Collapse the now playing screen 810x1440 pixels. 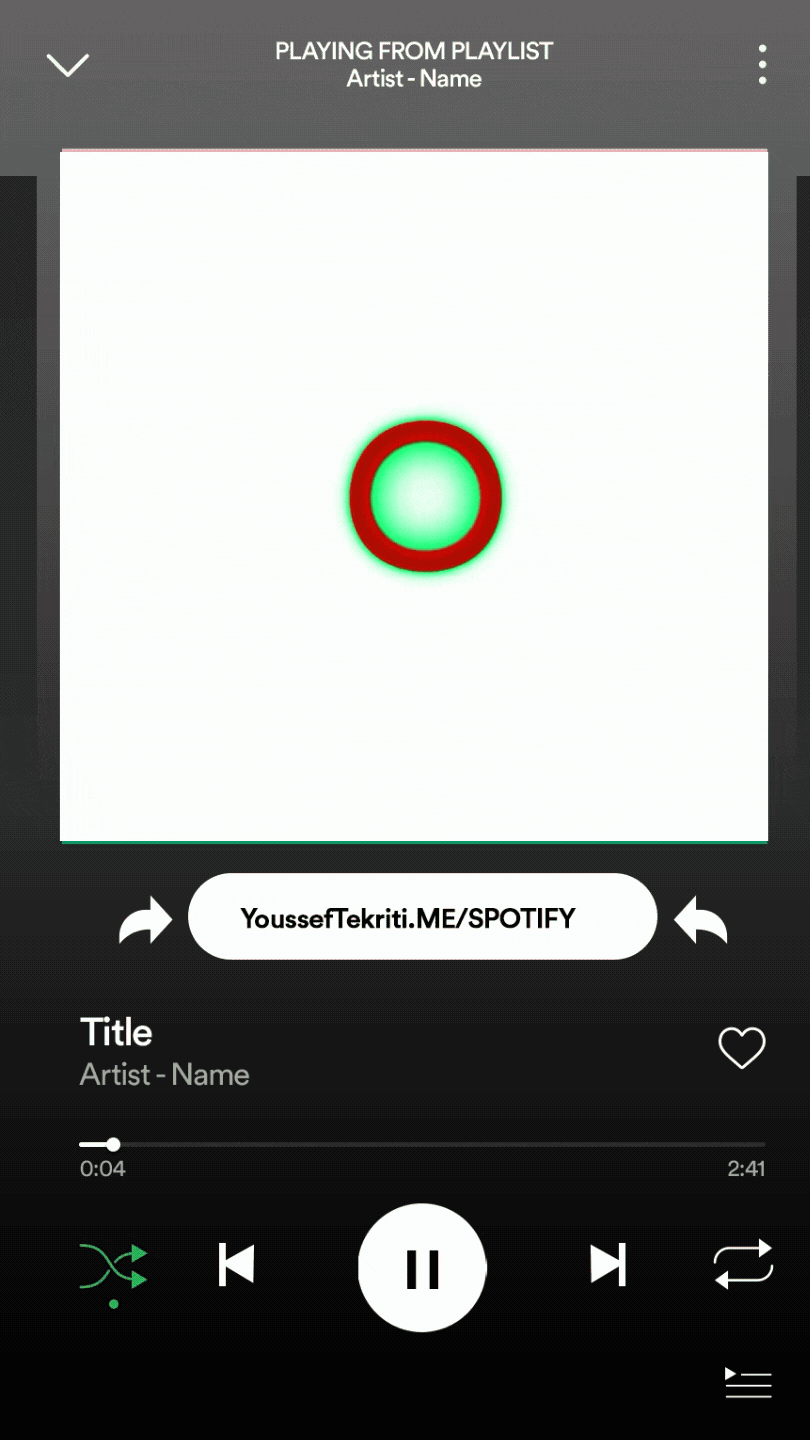pos(68,65)
